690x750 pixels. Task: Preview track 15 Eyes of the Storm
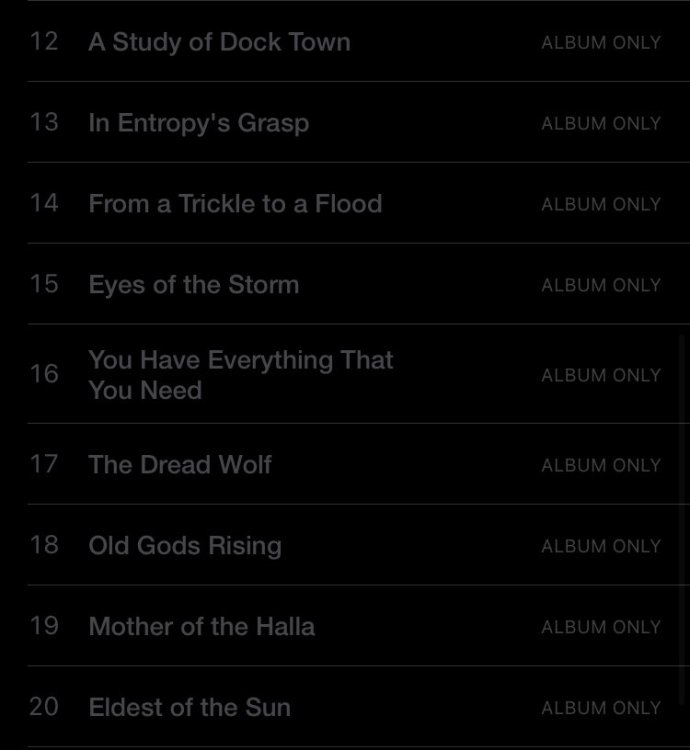(193, 285)
